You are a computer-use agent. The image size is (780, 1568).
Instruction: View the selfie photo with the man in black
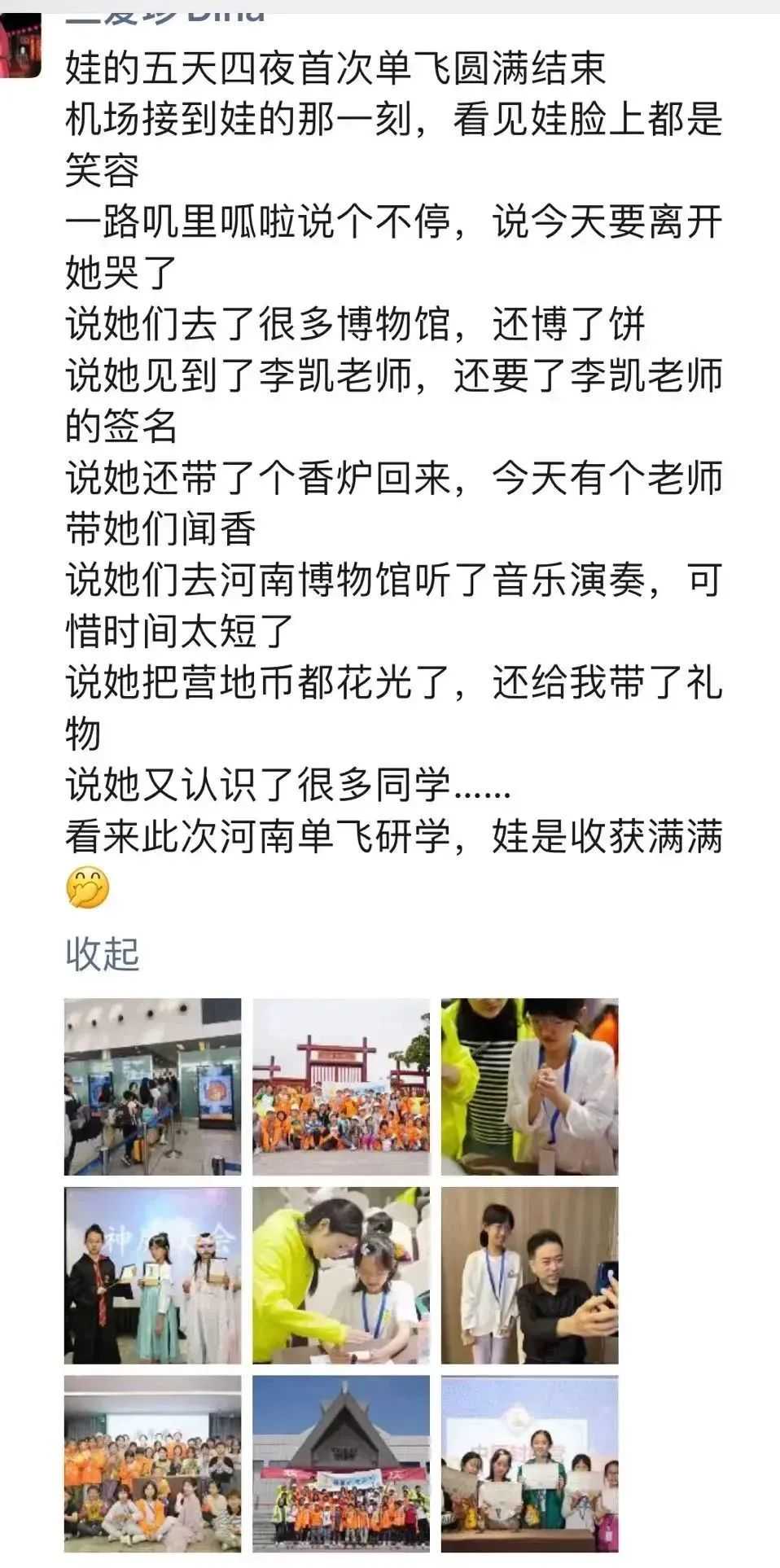click(x=529, y=1275)
